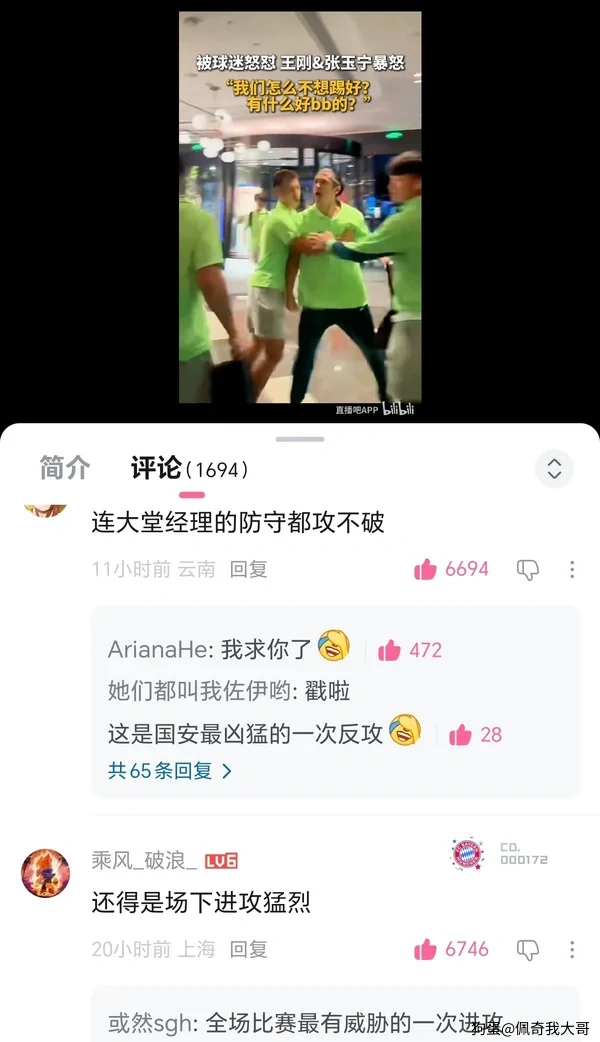This screenshot has height=1042, width=600.
Task: Reply to the 20小时前 上海 comment
Action: tap(249, 949)
